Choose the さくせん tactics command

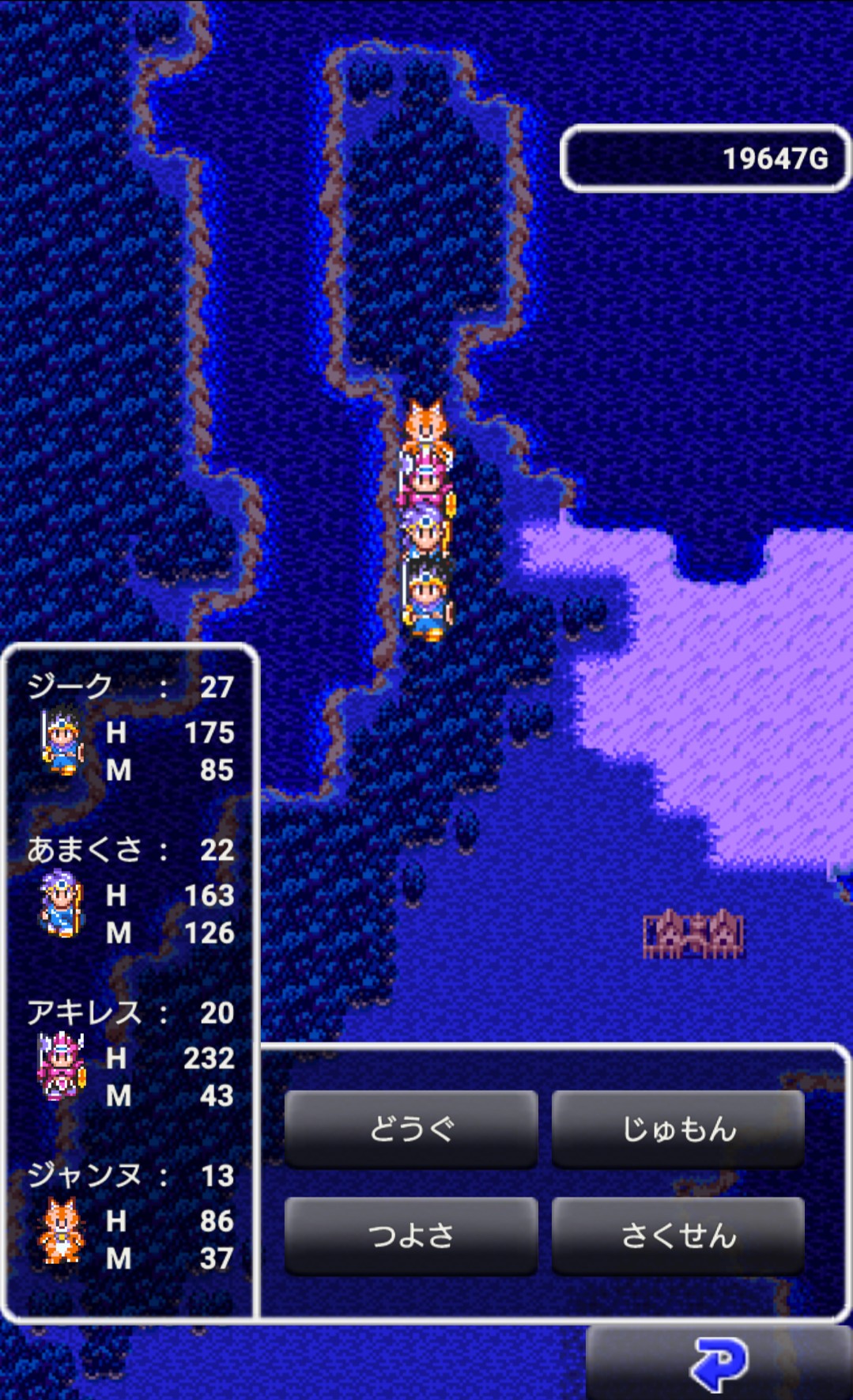tap(677, 1235)
